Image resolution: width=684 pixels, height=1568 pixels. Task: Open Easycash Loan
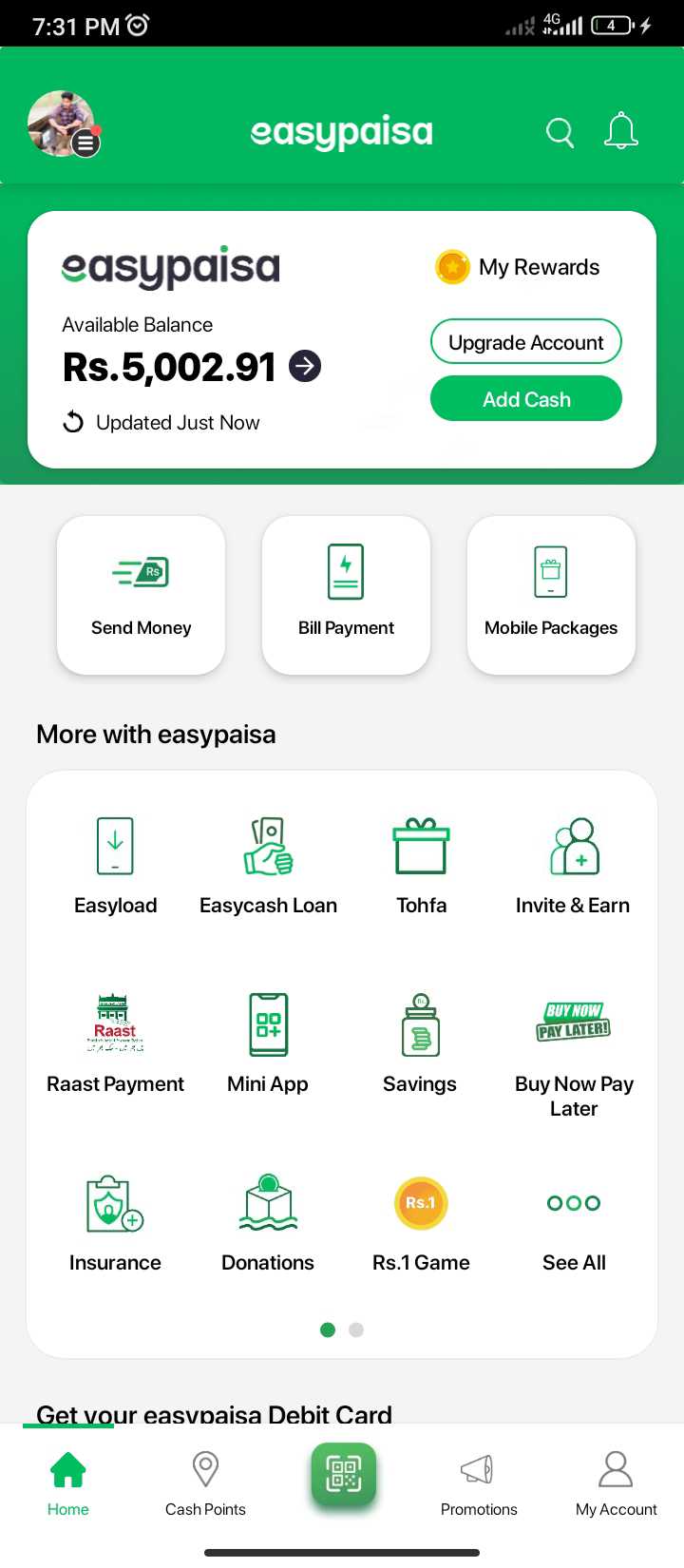pyautogui.click(x=268, y=866)
